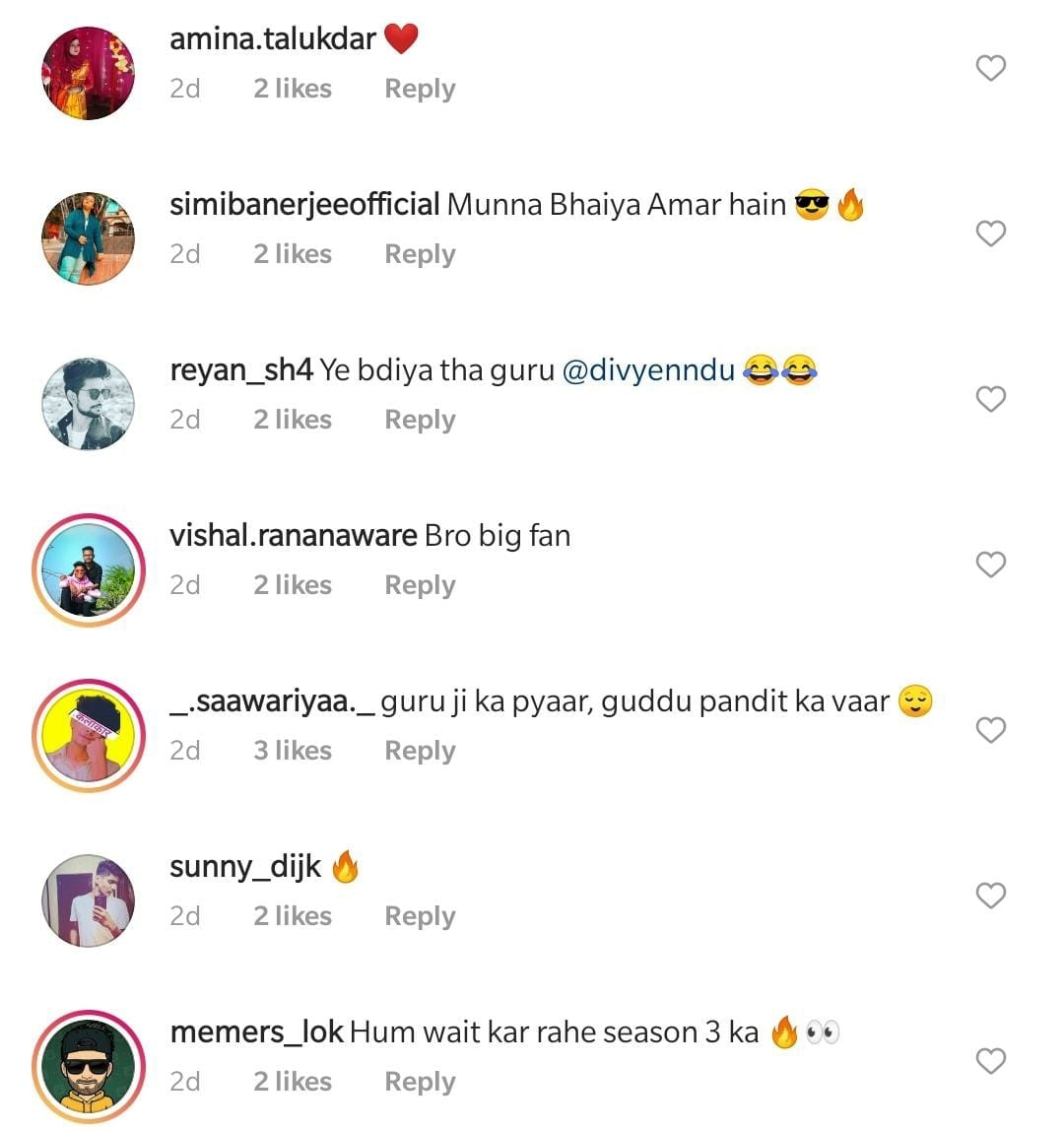Open amina.talukdar's profile picture
This screenshot has height=1131, width=1064.
pos(89,73)
